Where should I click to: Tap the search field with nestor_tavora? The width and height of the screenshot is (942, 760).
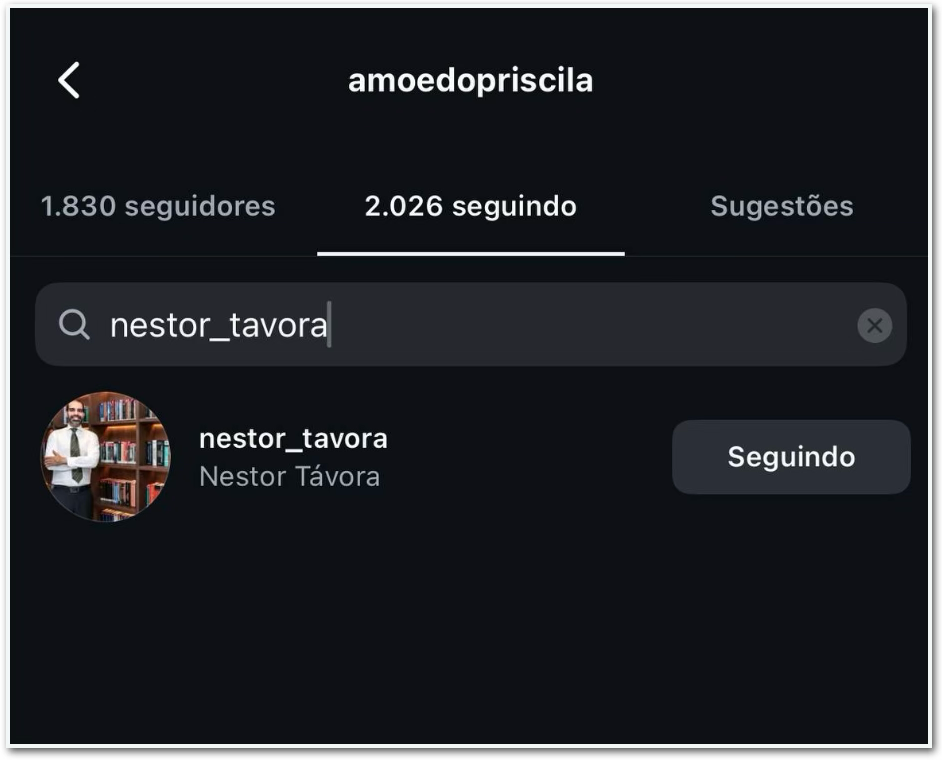coord(450,325)
